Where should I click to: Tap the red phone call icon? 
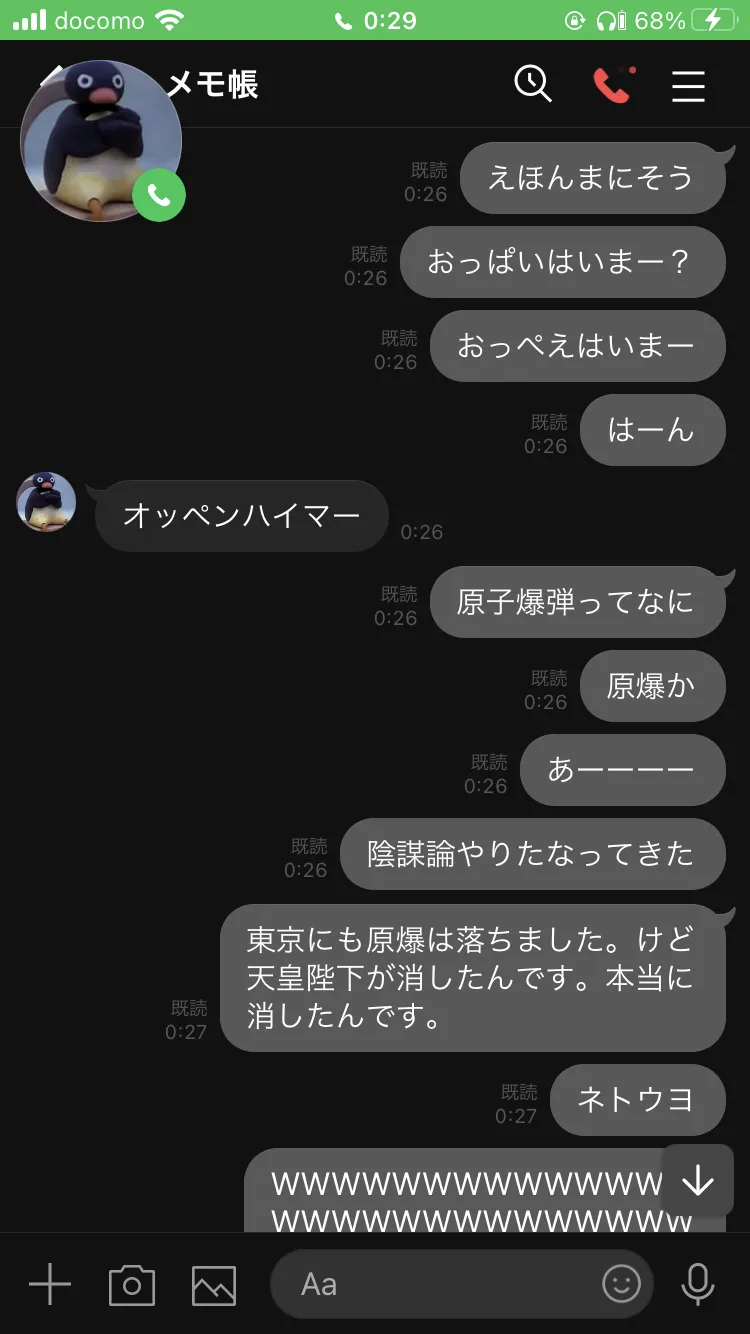[614, 85]
